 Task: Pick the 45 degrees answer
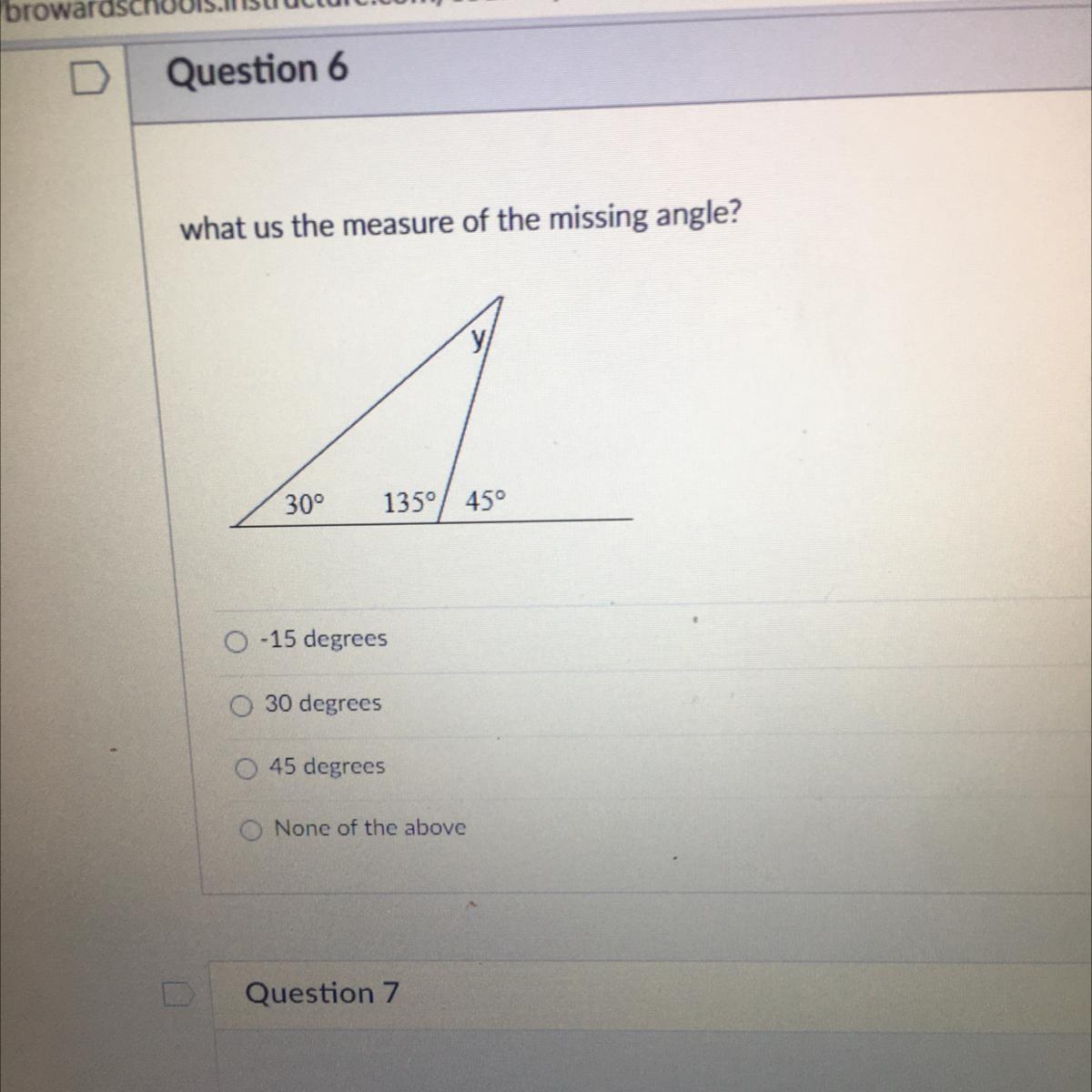246,770
